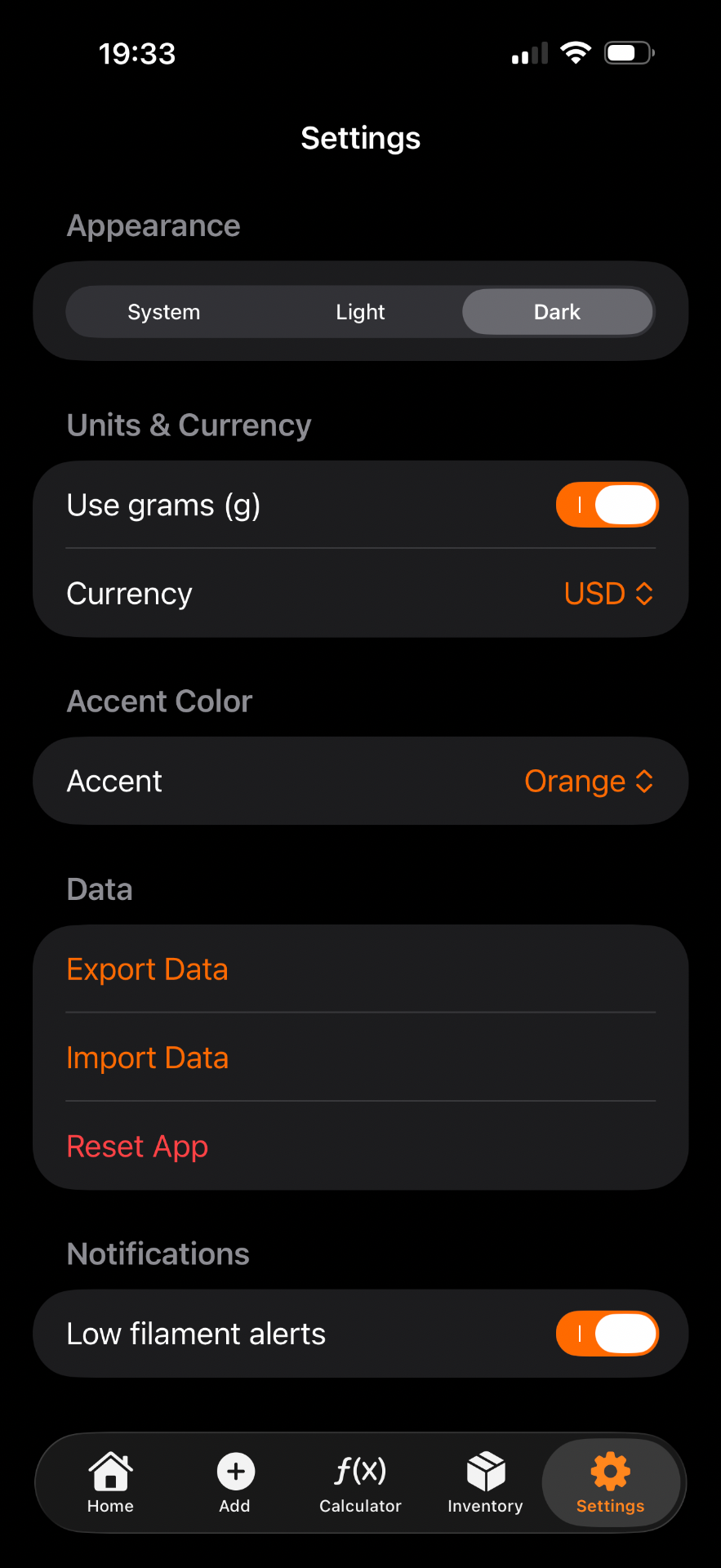Open the USD currency picker

(608, 594)
